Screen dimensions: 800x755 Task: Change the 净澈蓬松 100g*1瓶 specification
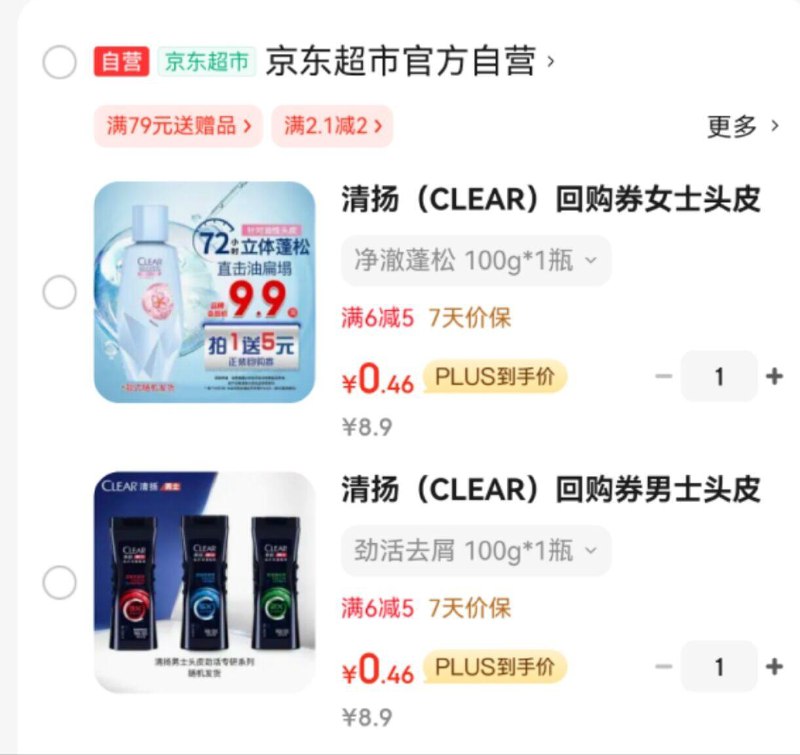(475, 261)
